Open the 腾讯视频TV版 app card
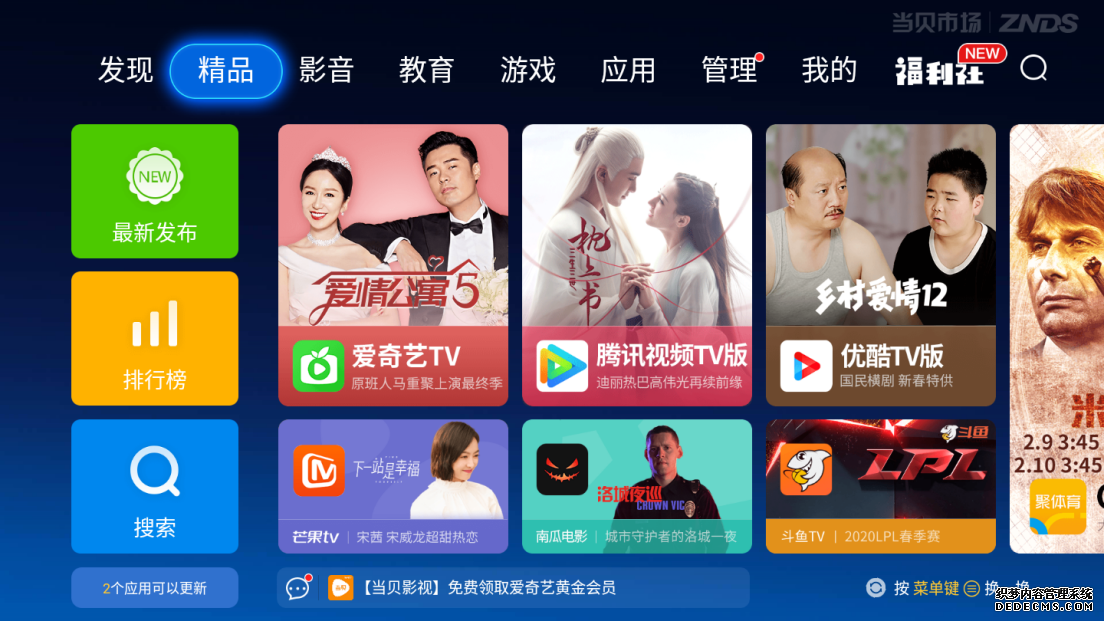The height and width of the screenshot is (621, 1104). (x=637, y=265)
